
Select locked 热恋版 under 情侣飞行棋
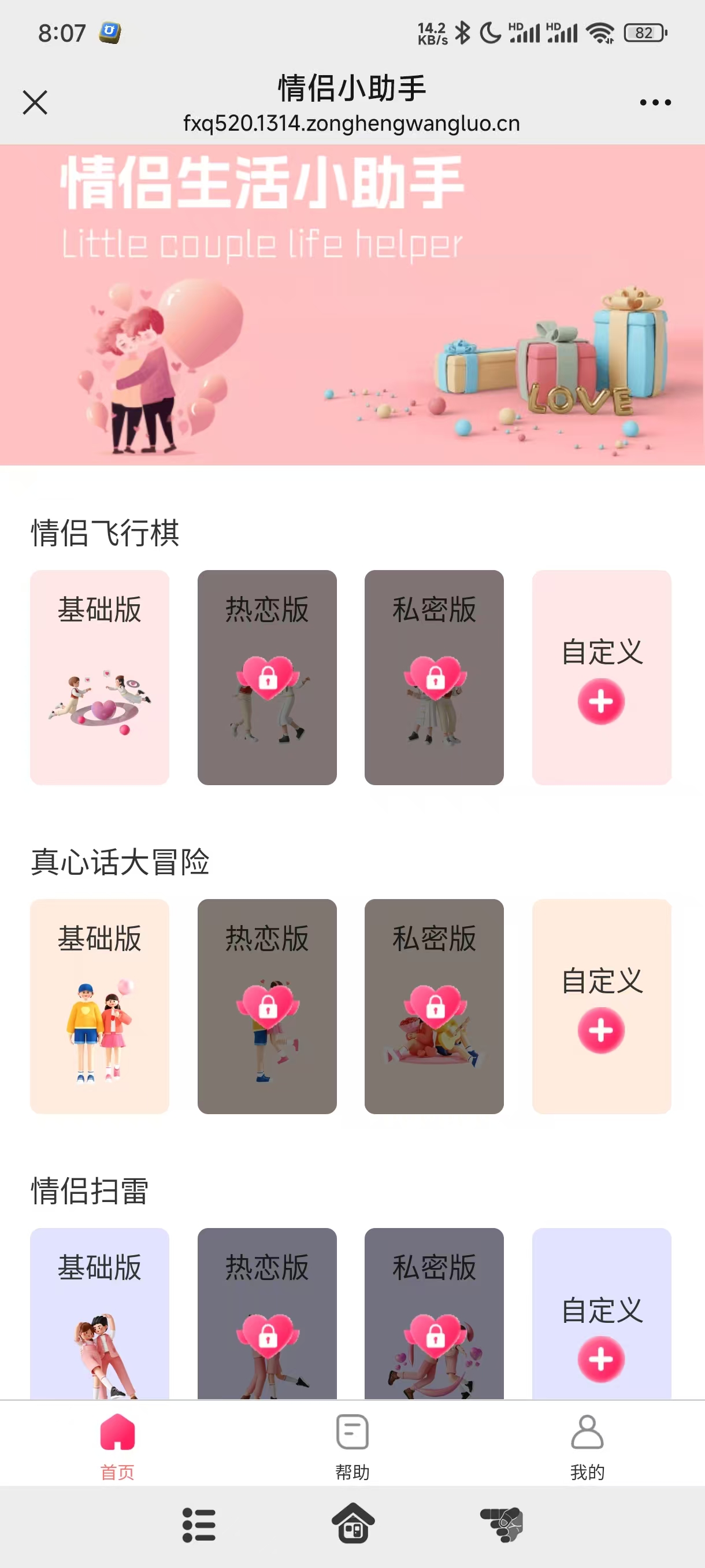pyautogui.click(x=267, y=677)
